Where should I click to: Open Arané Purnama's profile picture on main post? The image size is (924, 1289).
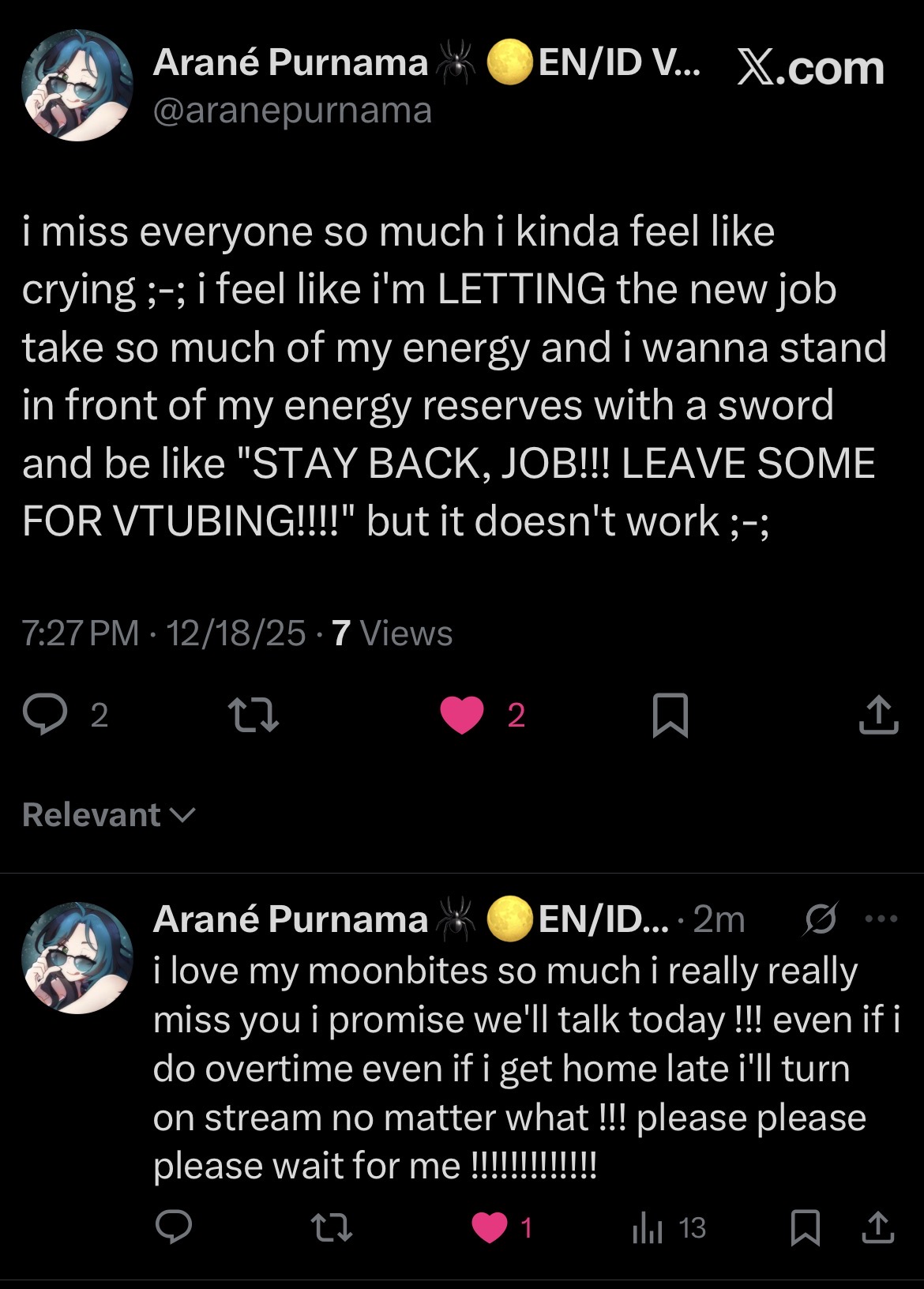(x=77, y=85)
